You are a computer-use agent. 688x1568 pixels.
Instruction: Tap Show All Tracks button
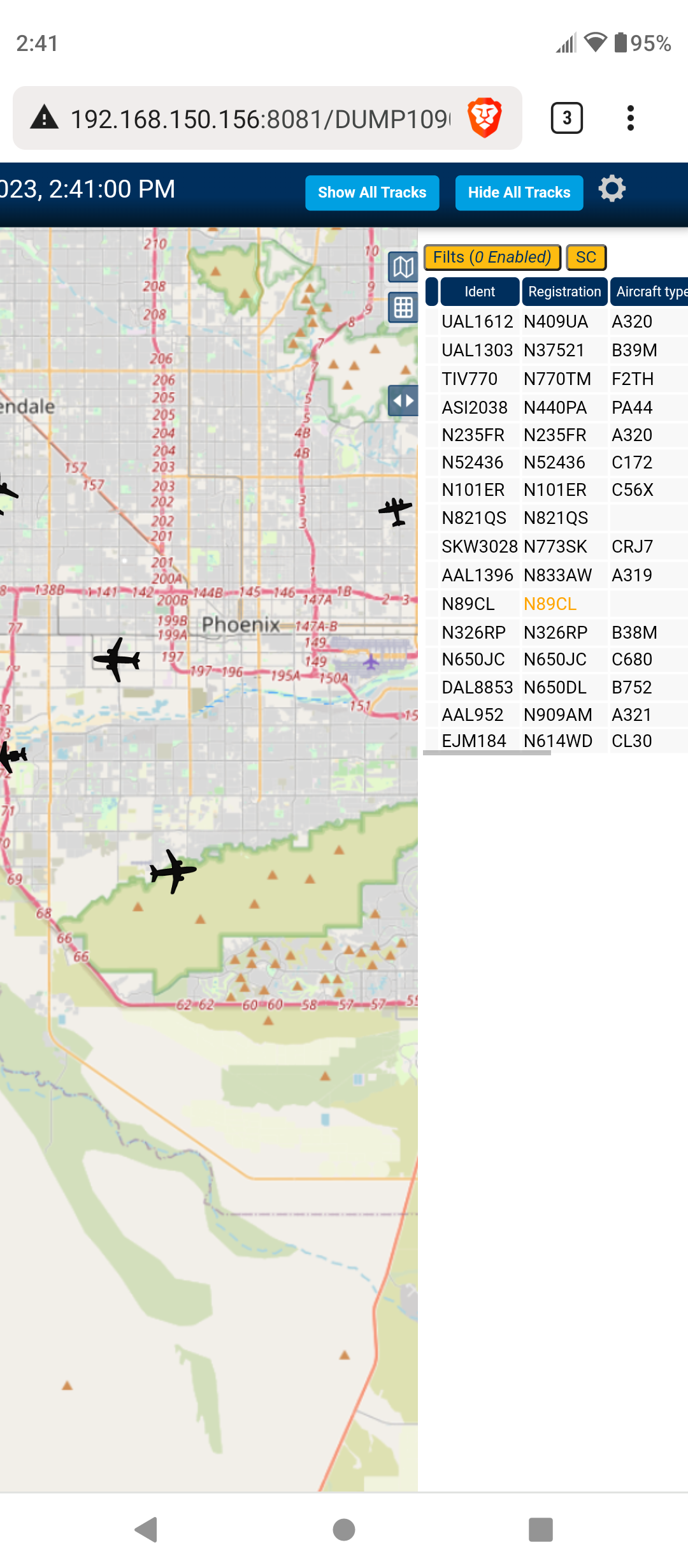372,192
